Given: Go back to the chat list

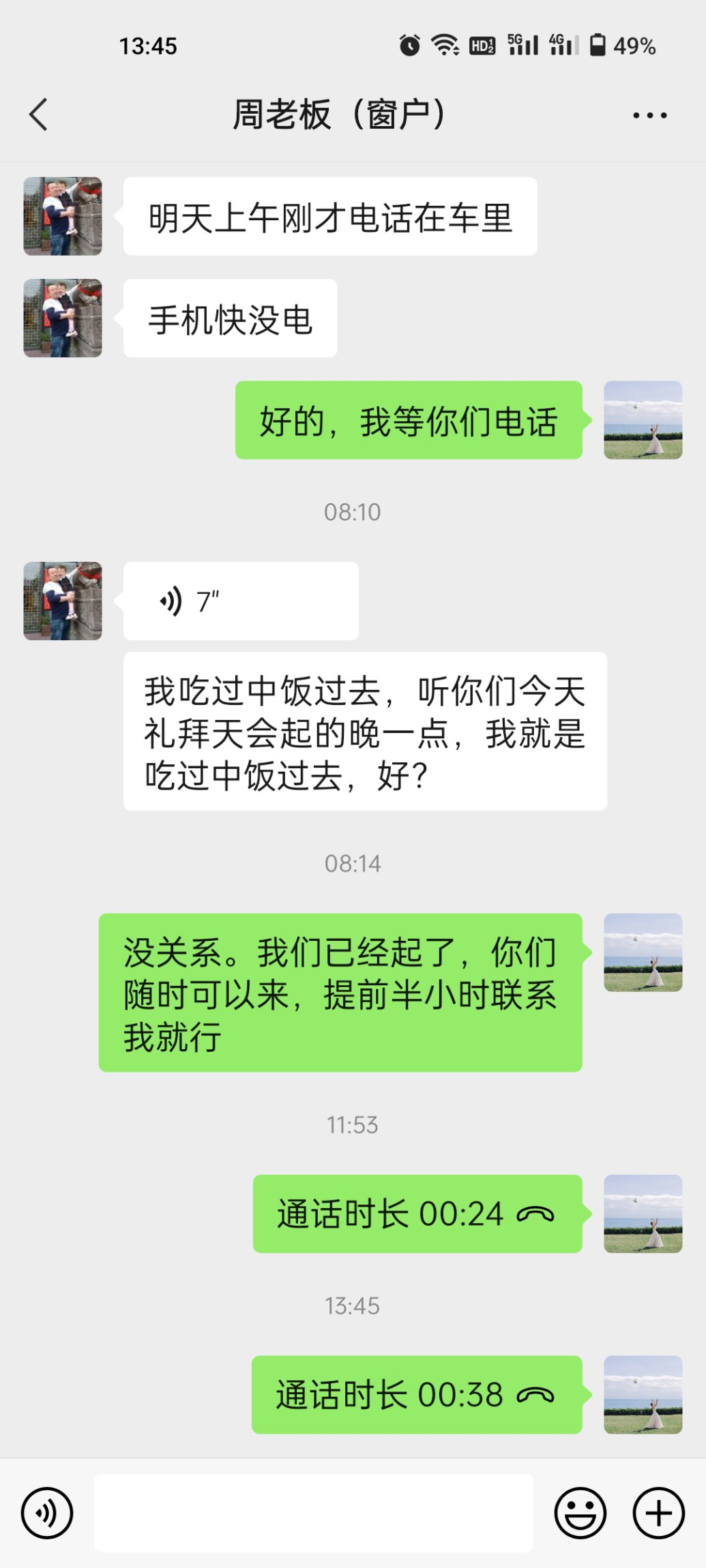Looking at the screenshot, I should [39, 114].
